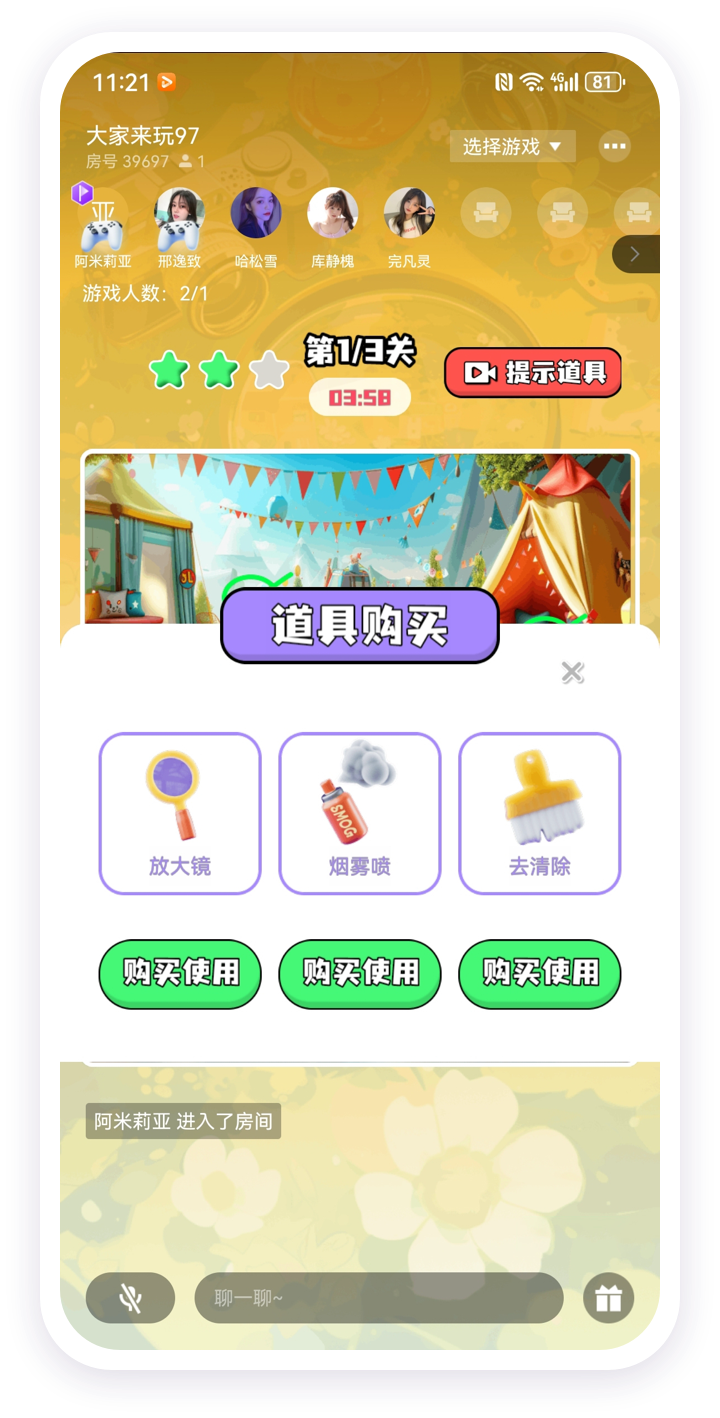Viewport: 720px width, 1418px height.
Task: Expand the seat list arrow
Action: tap(635, 254)
